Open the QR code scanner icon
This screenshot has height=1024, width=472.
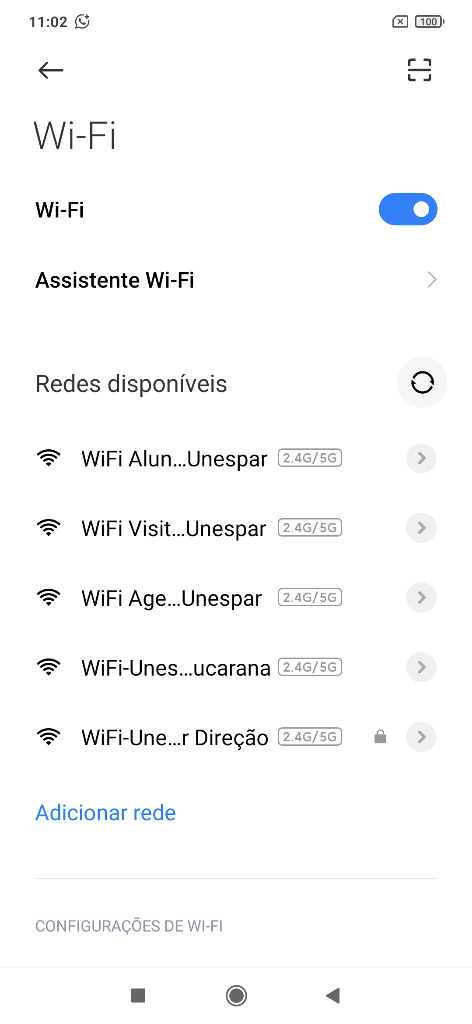coord(419,70)
